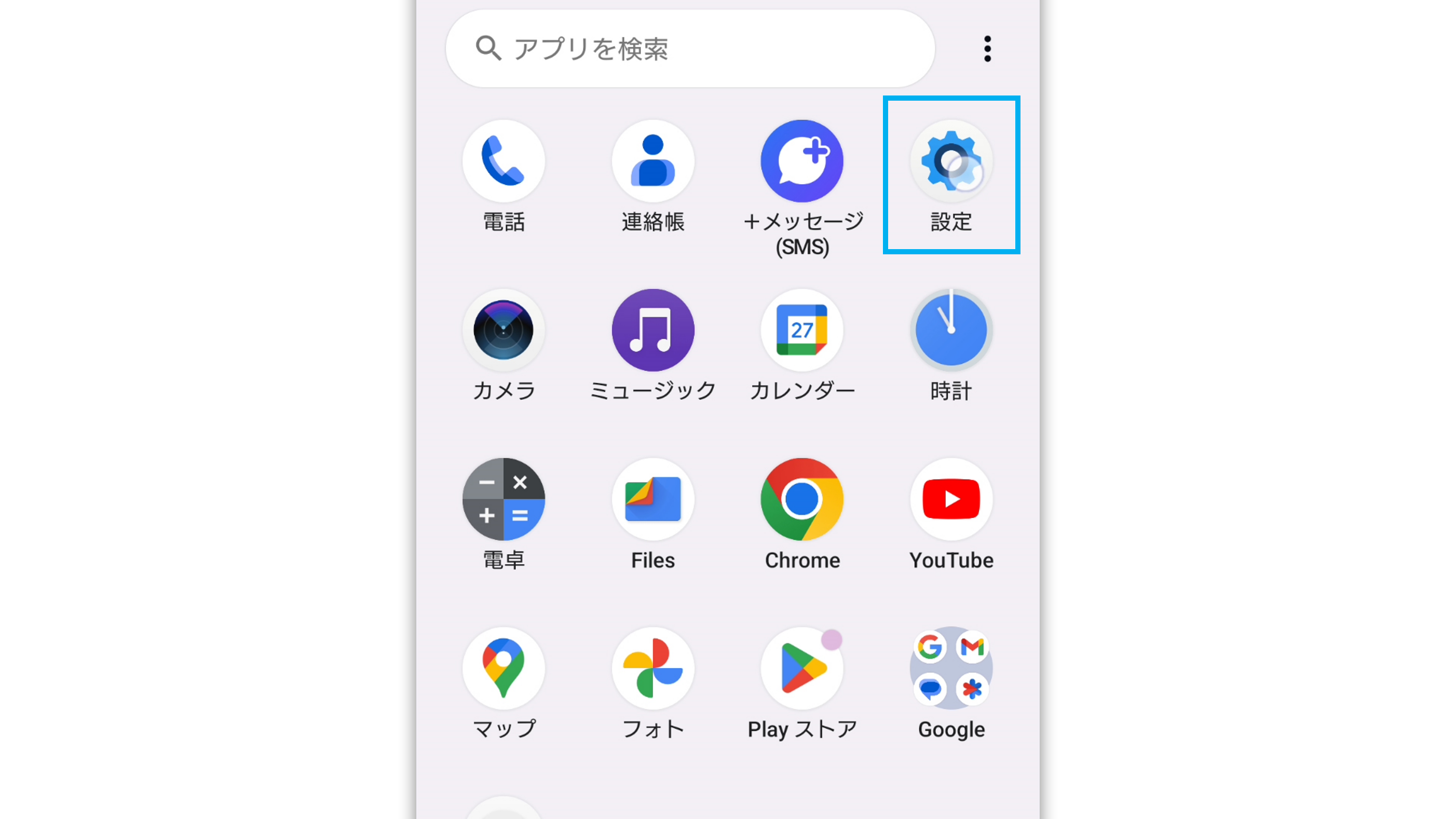Open the マップ maps app
This screenshot has width=1456, height=819.
tap(503, 668)
